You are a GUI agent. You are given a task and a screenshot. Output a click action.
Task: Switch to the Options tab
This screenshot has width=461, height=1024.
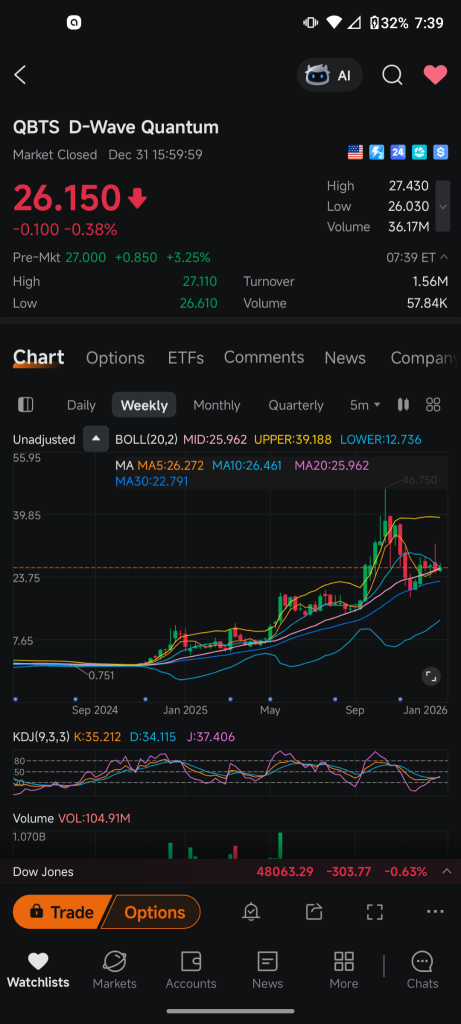[x=115, y=358]
